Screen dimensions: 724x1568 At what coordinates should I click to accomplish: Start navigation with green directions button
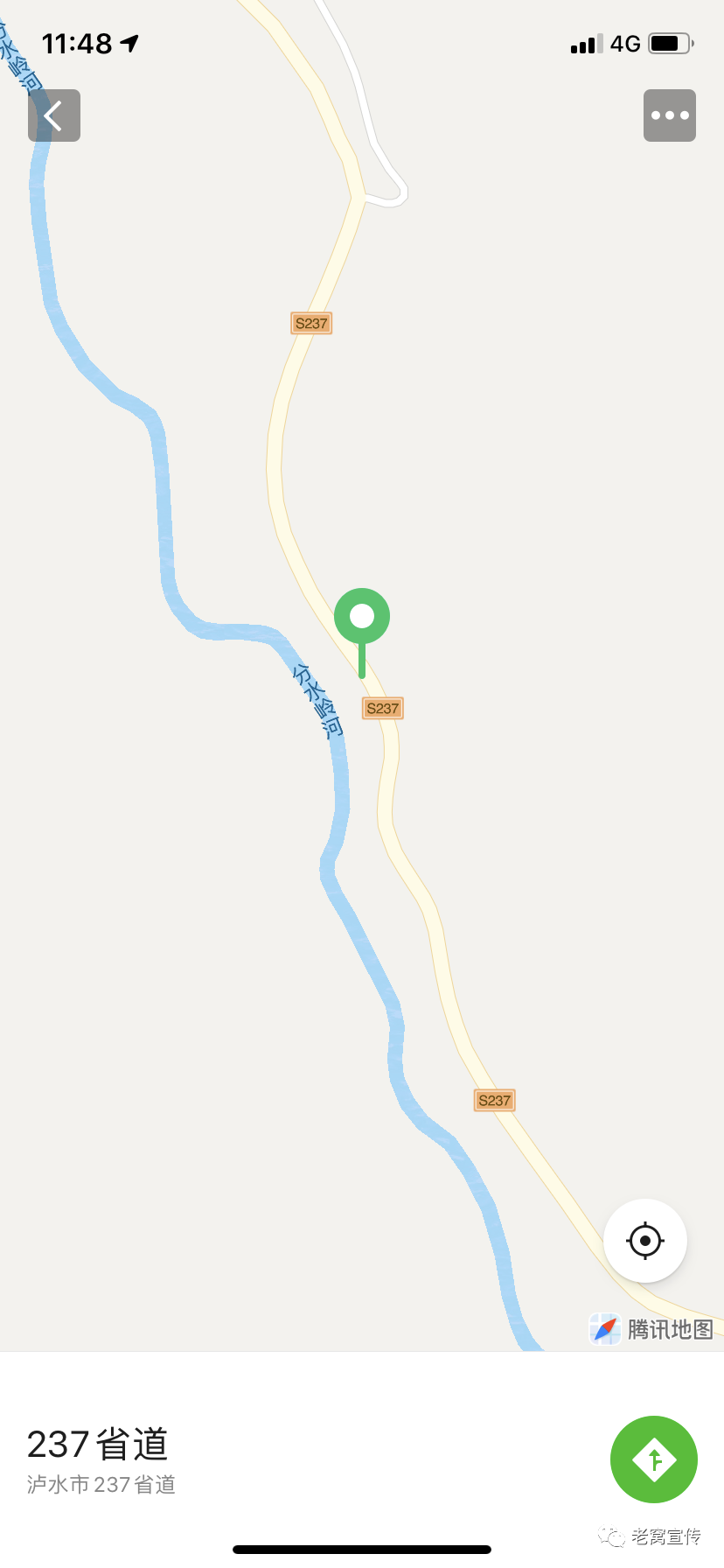tap(654, 1459)
